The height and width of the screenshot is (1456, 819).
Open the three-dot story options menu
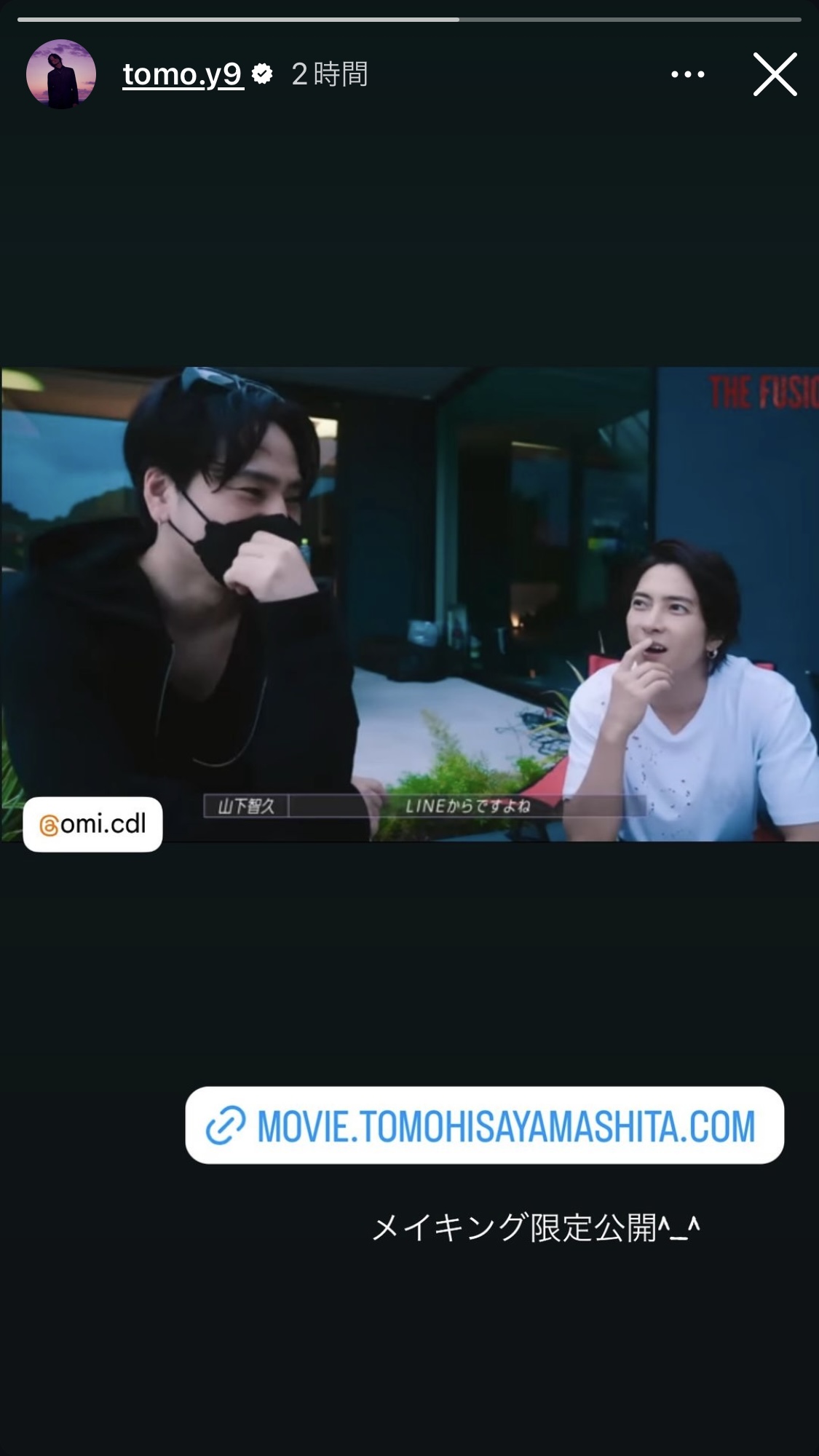[687, 74]
